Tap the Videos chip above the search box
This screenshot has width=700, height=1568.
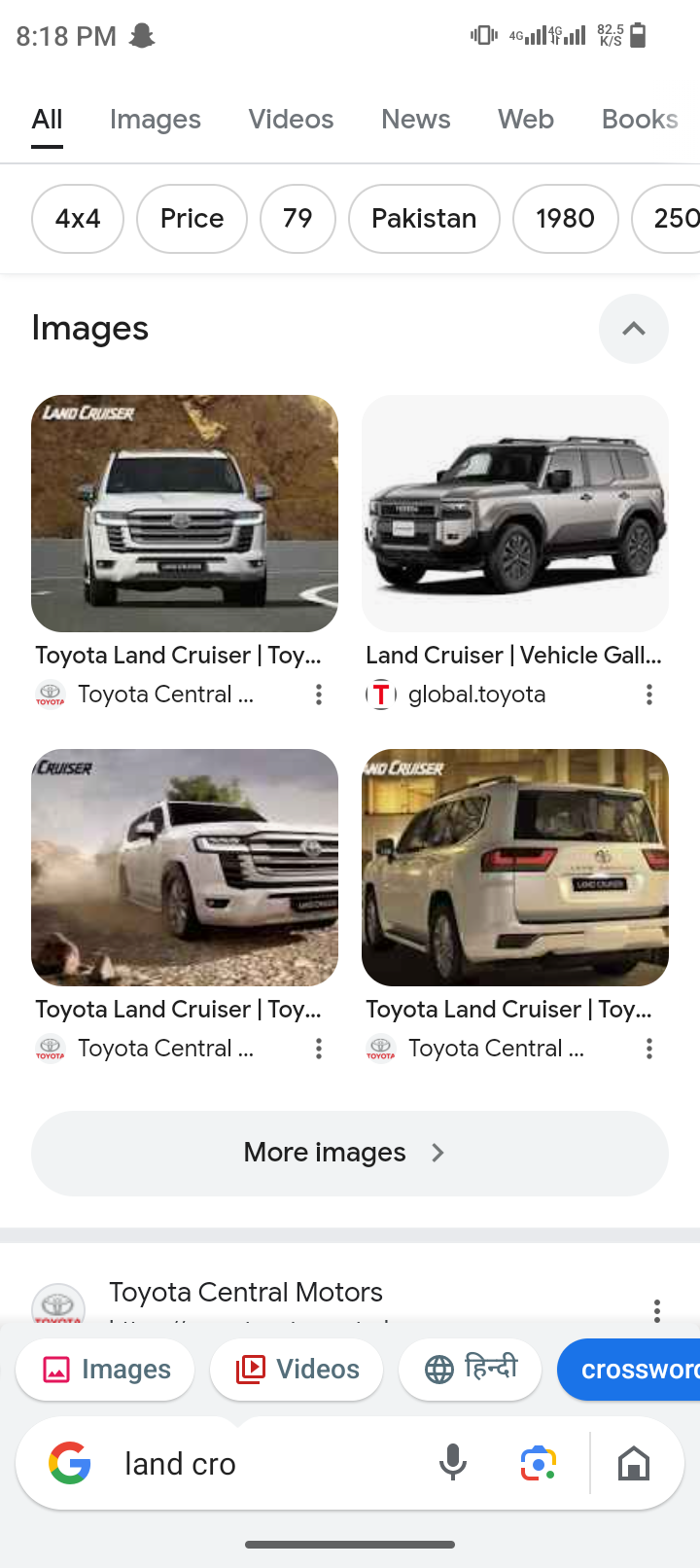pyautogui.click(x=297, y=1370)
